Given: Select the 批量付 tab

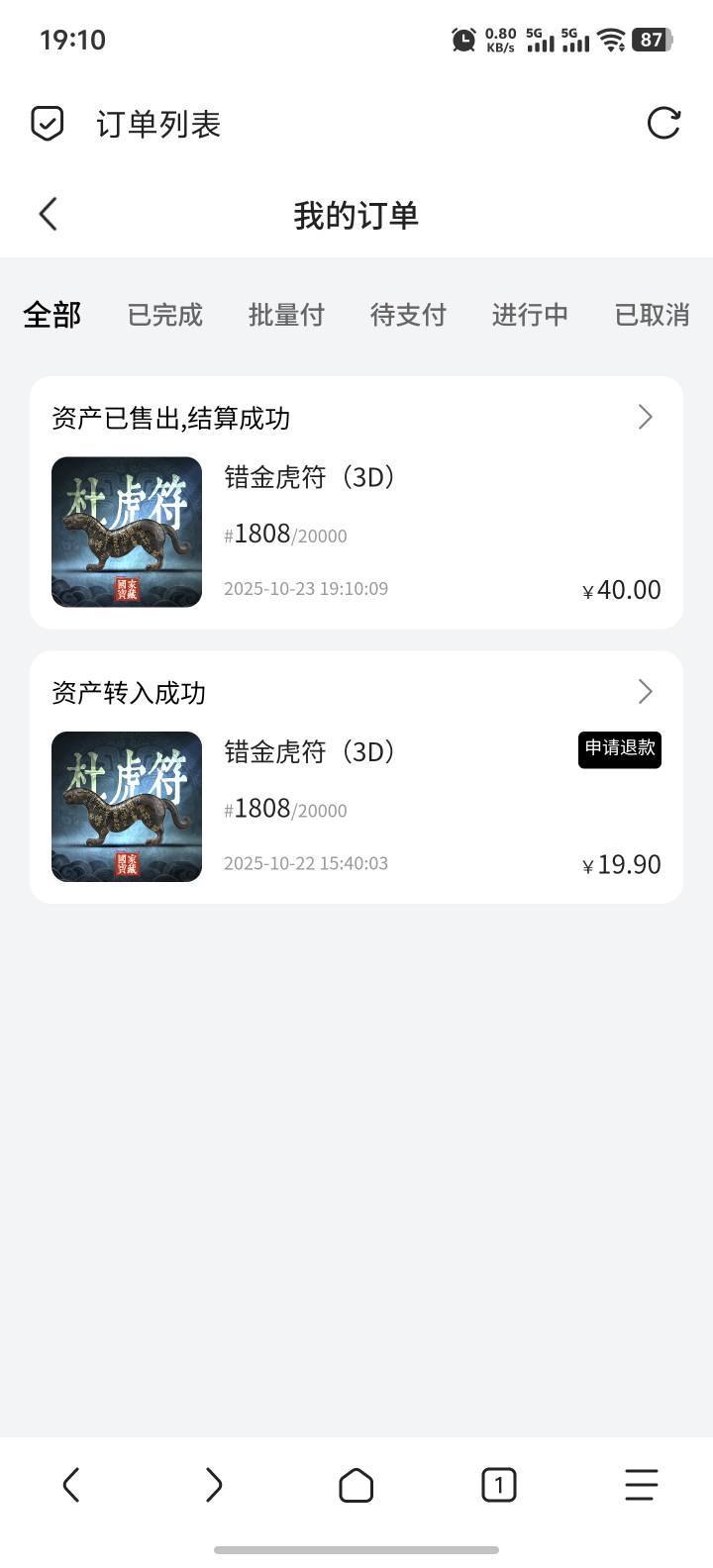Looking at the screenshot, I should tap(286, 315).
